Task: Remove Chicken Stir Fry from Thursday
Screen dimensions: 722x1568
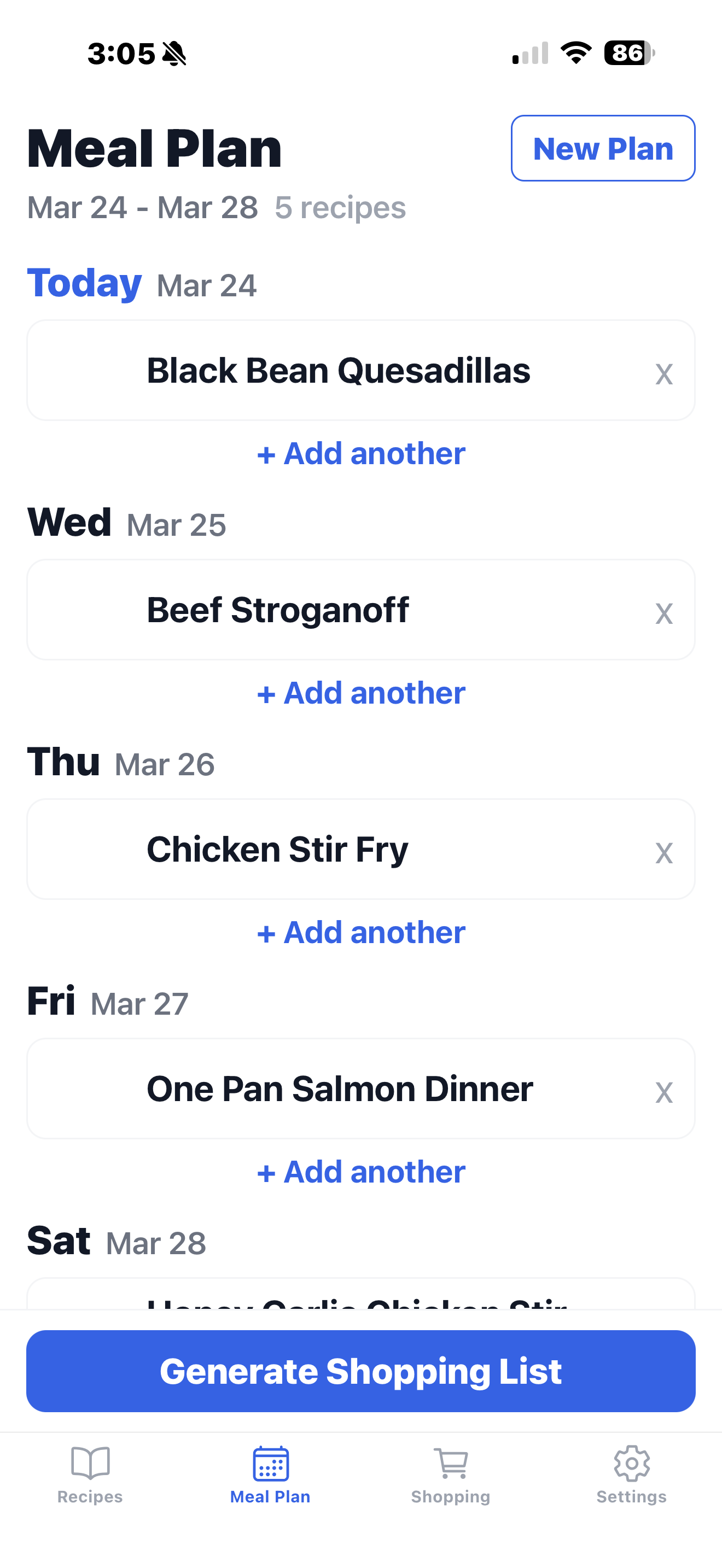Action: 664,853
